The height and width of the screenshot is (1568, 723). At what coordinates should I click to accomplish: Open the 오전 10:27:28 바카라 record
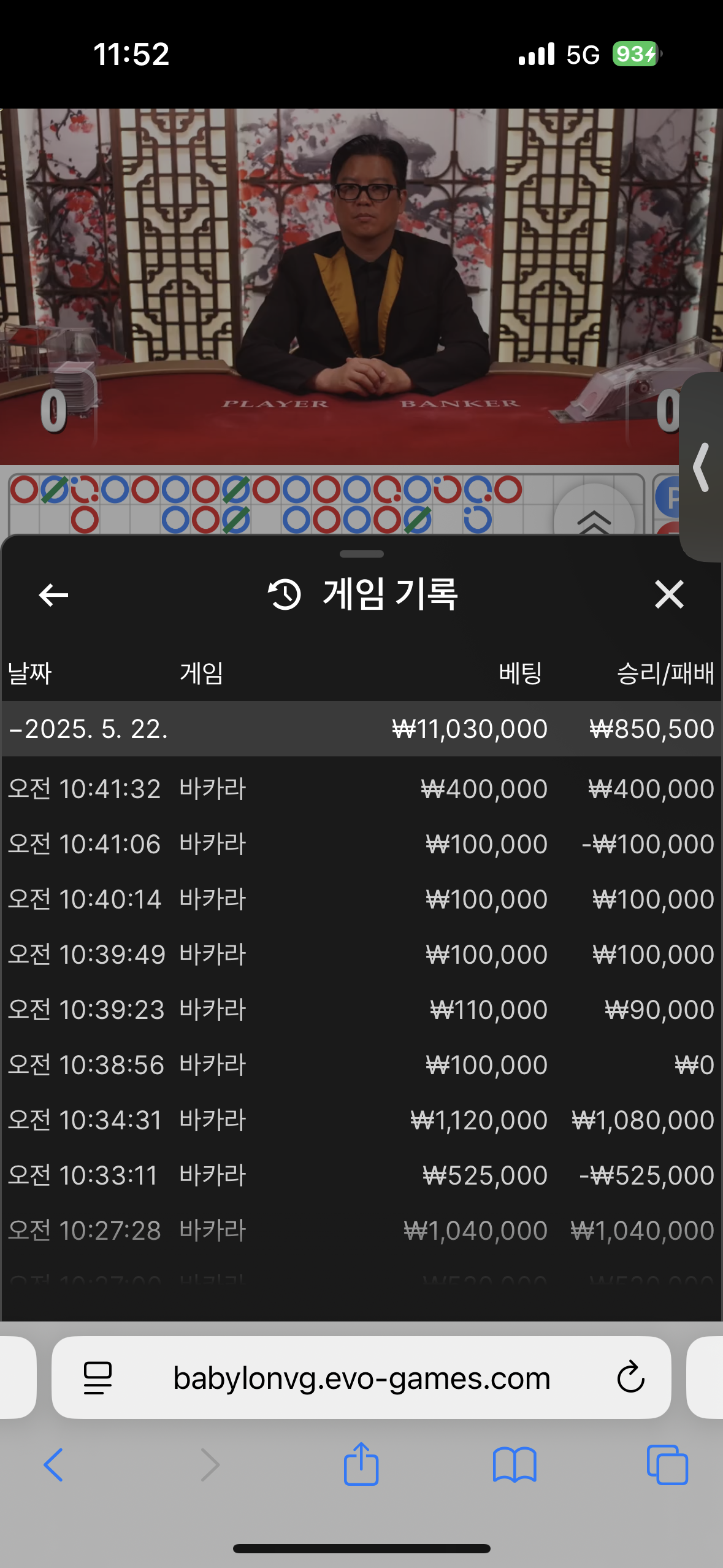[361, 1231]
